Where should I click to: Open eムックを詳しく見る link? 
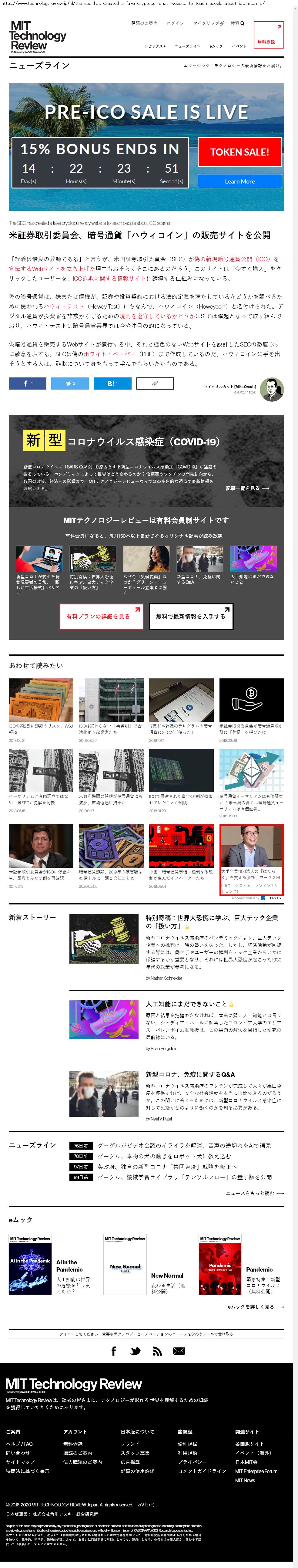255,1306
